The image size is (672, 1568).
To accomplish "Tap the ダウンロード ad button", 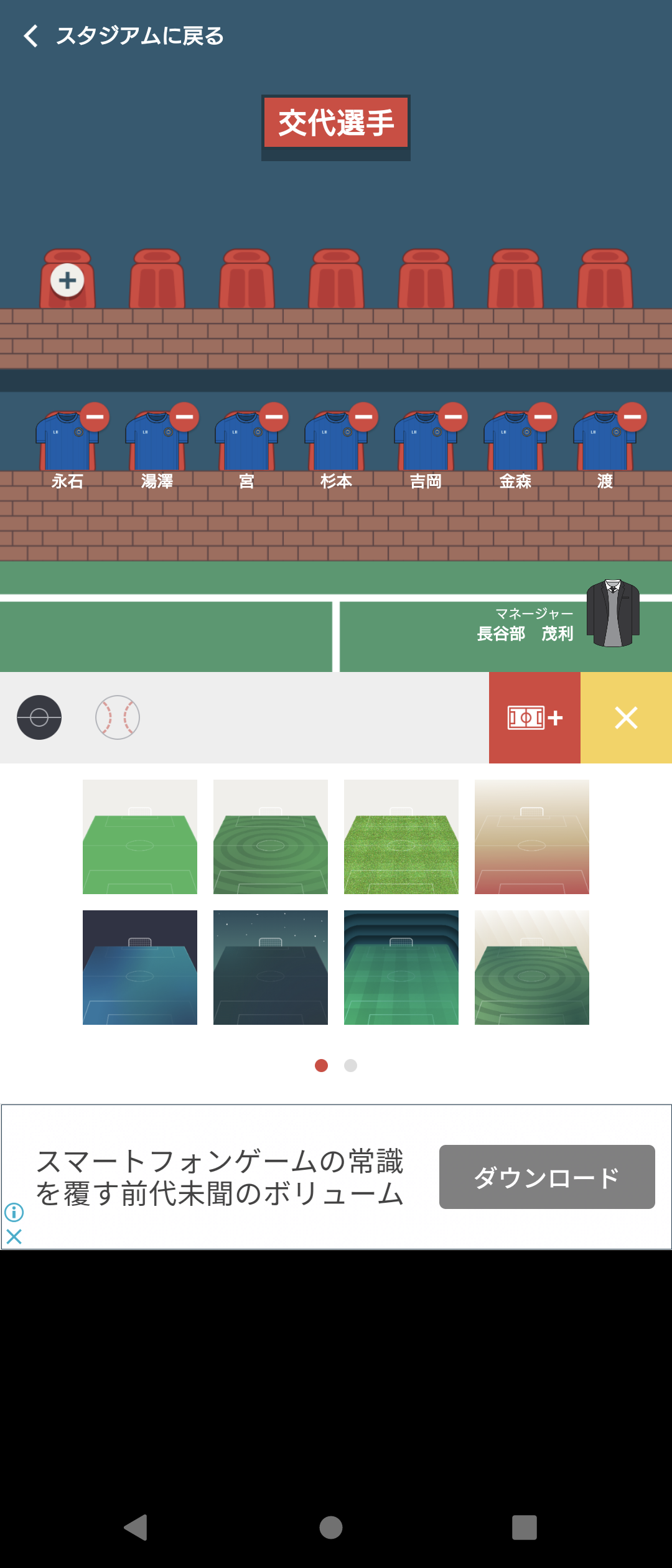I will pos(547,1177).
